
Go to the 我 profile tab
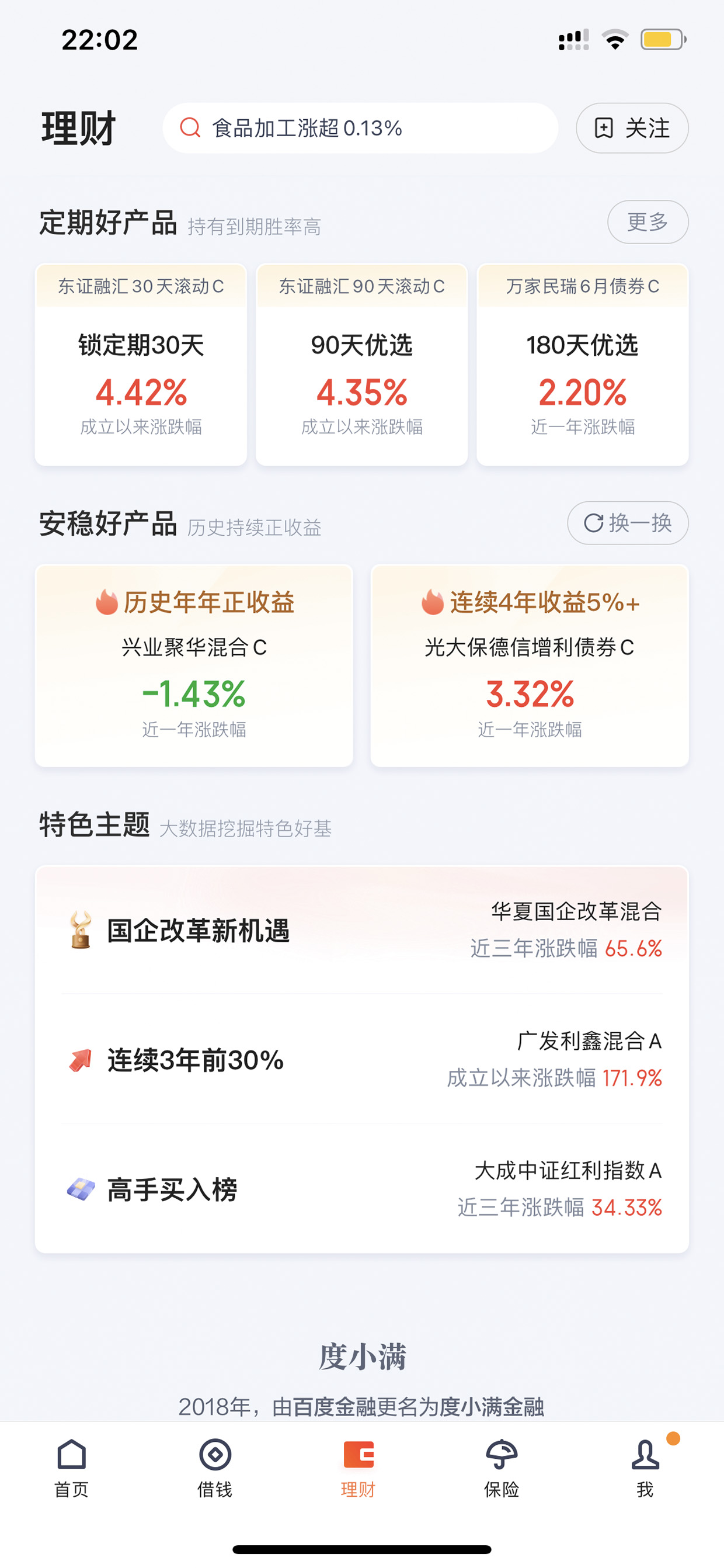coord(646,1468)
